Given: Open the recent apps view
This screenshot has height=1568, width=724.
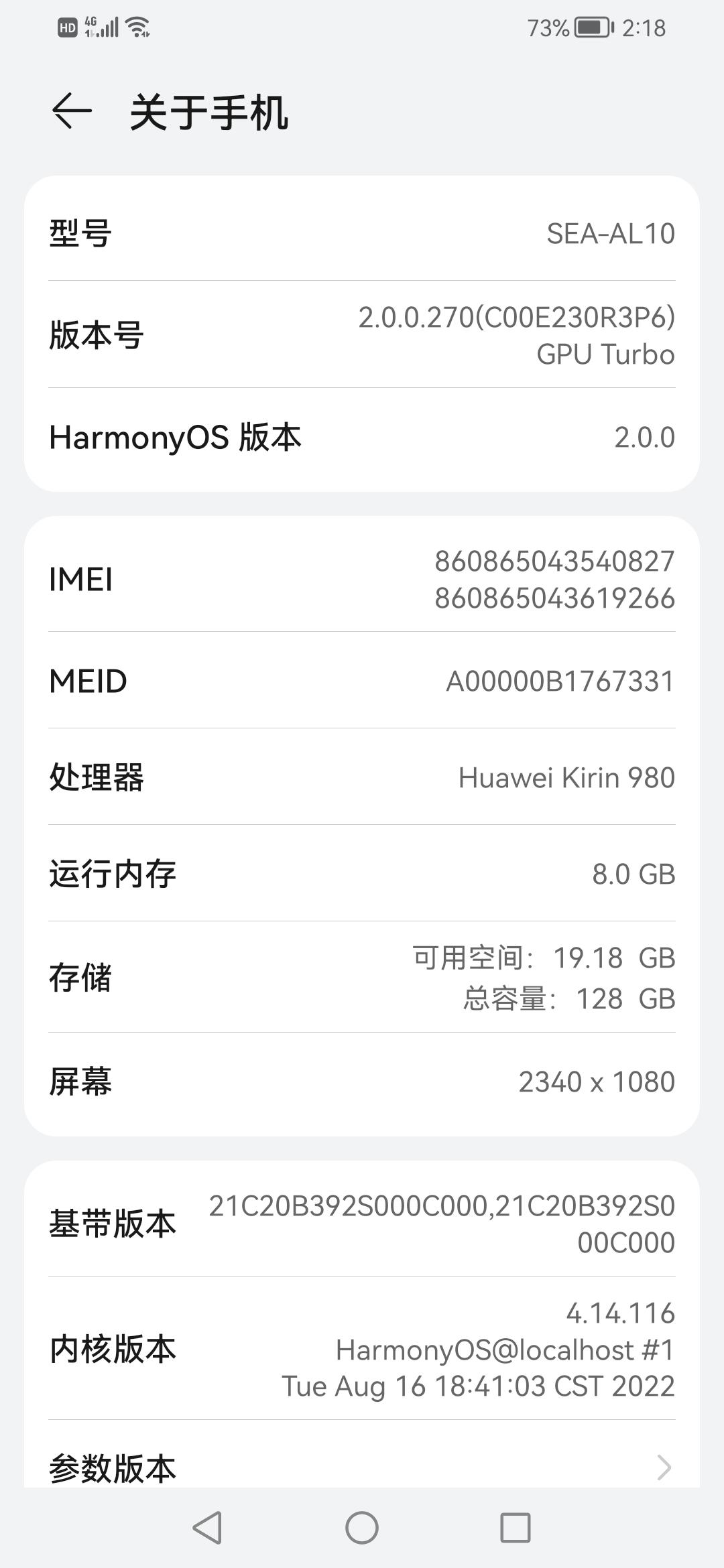Looking at the screenshot, I should pos(516,1528).
